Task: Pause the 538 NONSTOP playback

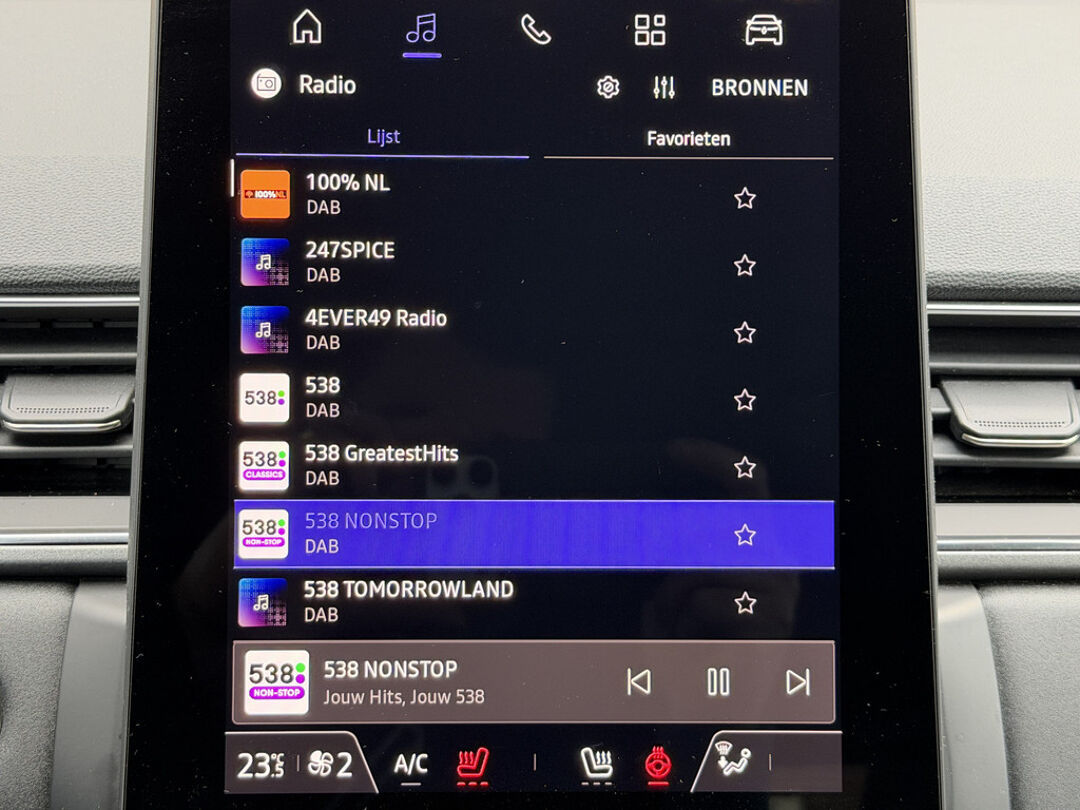Action: coord(718,682)
